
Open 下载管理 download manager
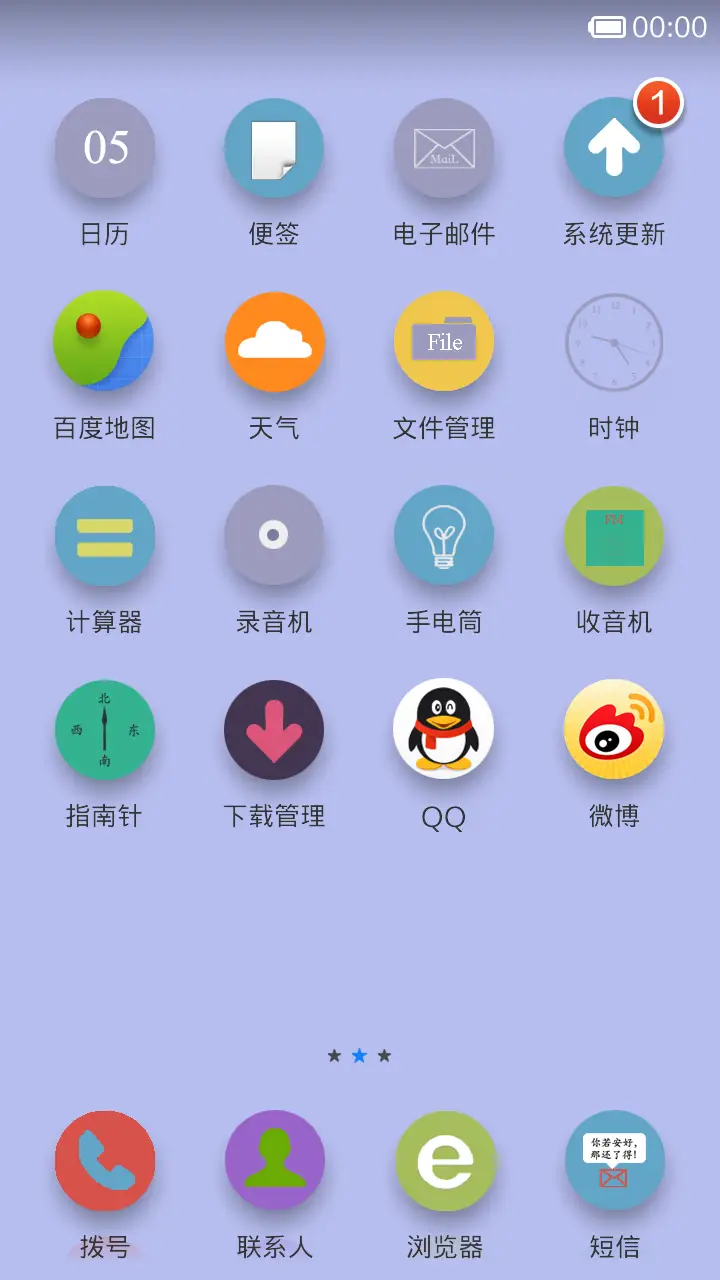click(x=275, y=730)
